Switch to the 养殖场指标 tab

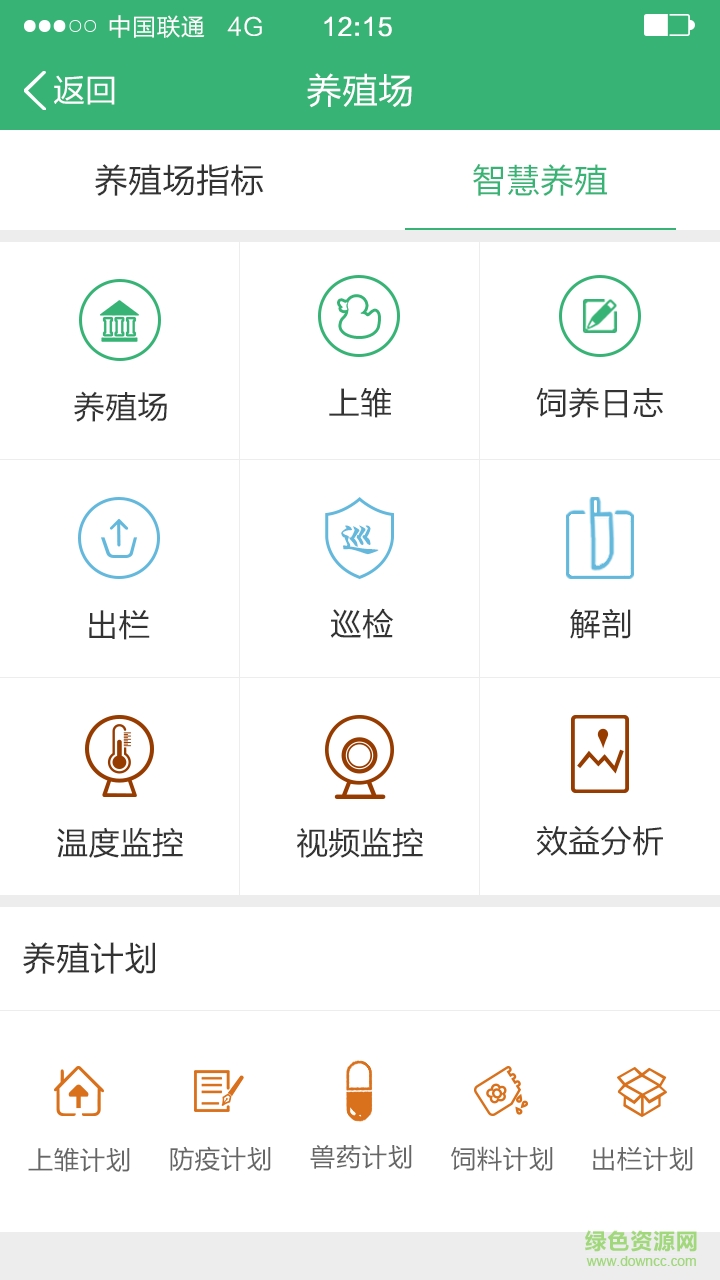(180, 181)
